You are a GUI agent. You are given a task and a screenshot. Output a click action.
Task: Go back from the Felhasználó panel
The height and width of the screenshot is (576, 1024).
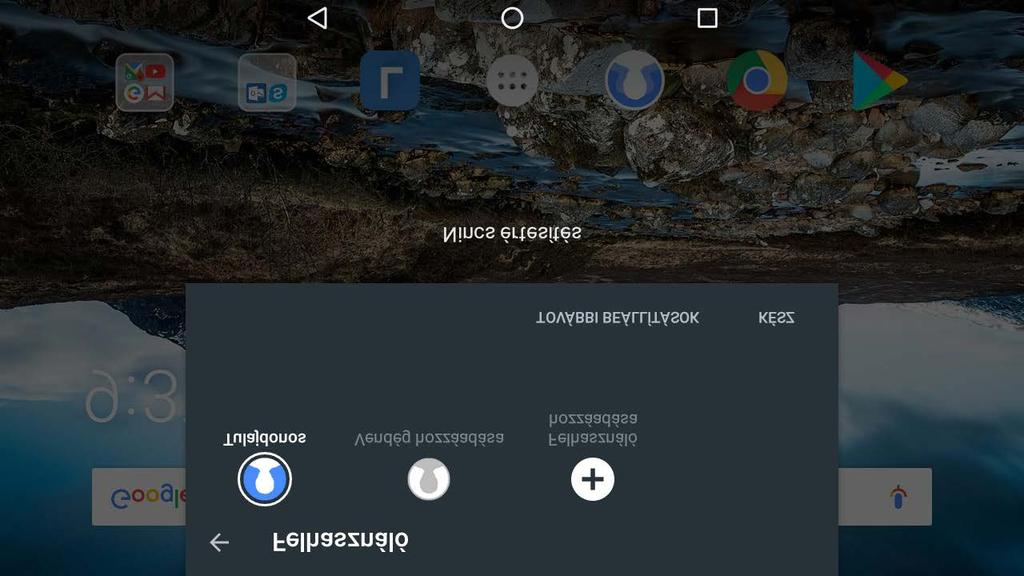219,542
